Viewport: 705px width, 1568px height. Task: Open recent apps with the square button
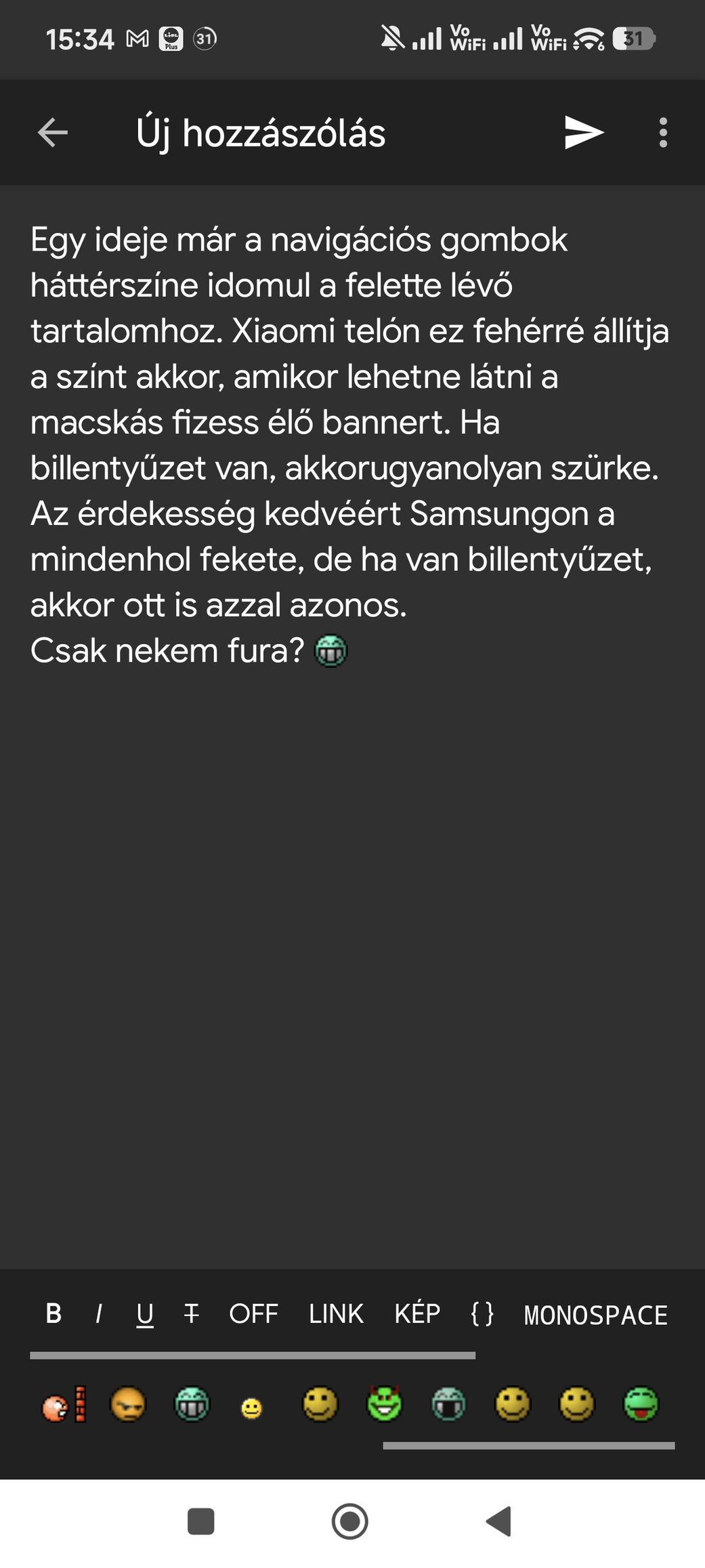click(200, 1521)
